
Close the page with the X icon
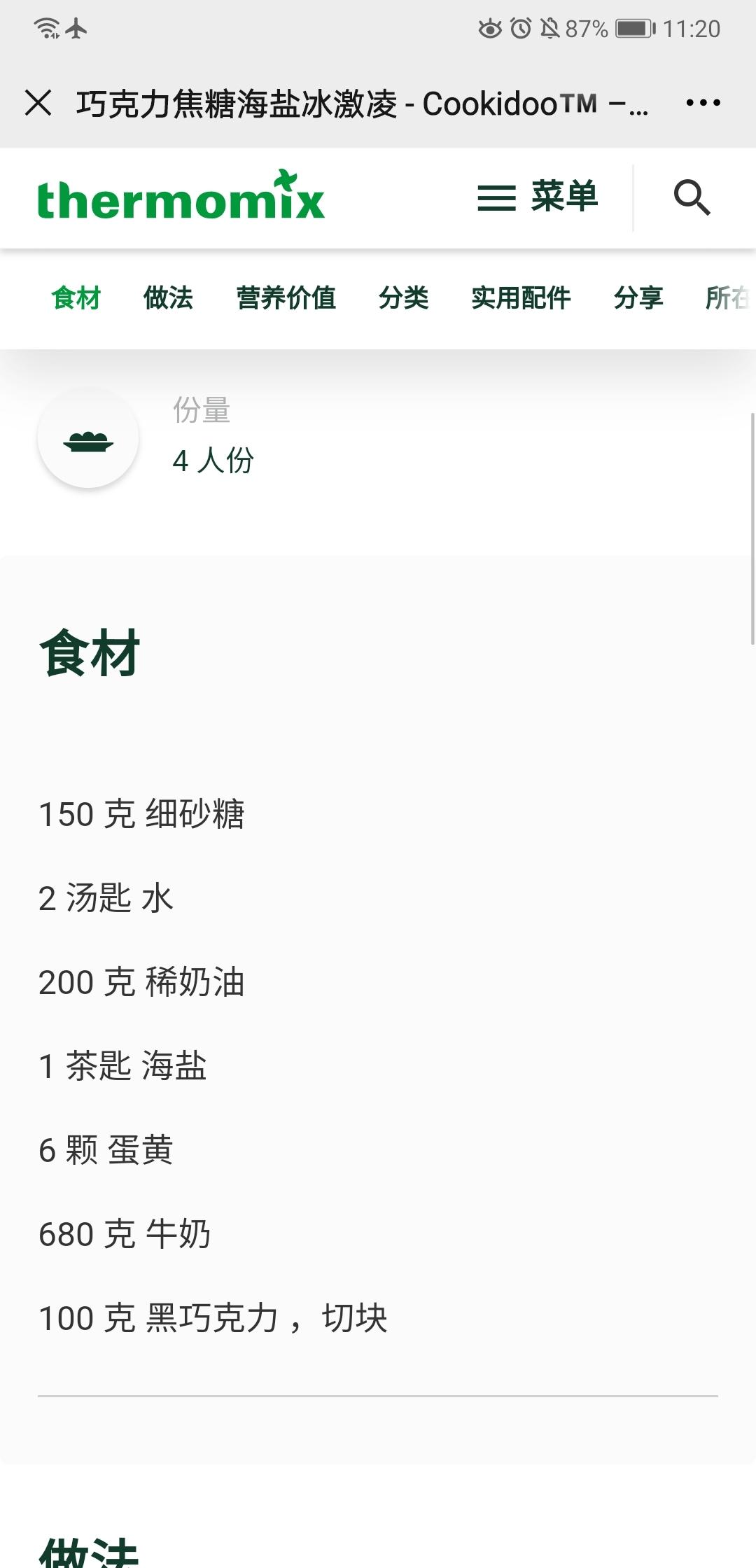40,103
